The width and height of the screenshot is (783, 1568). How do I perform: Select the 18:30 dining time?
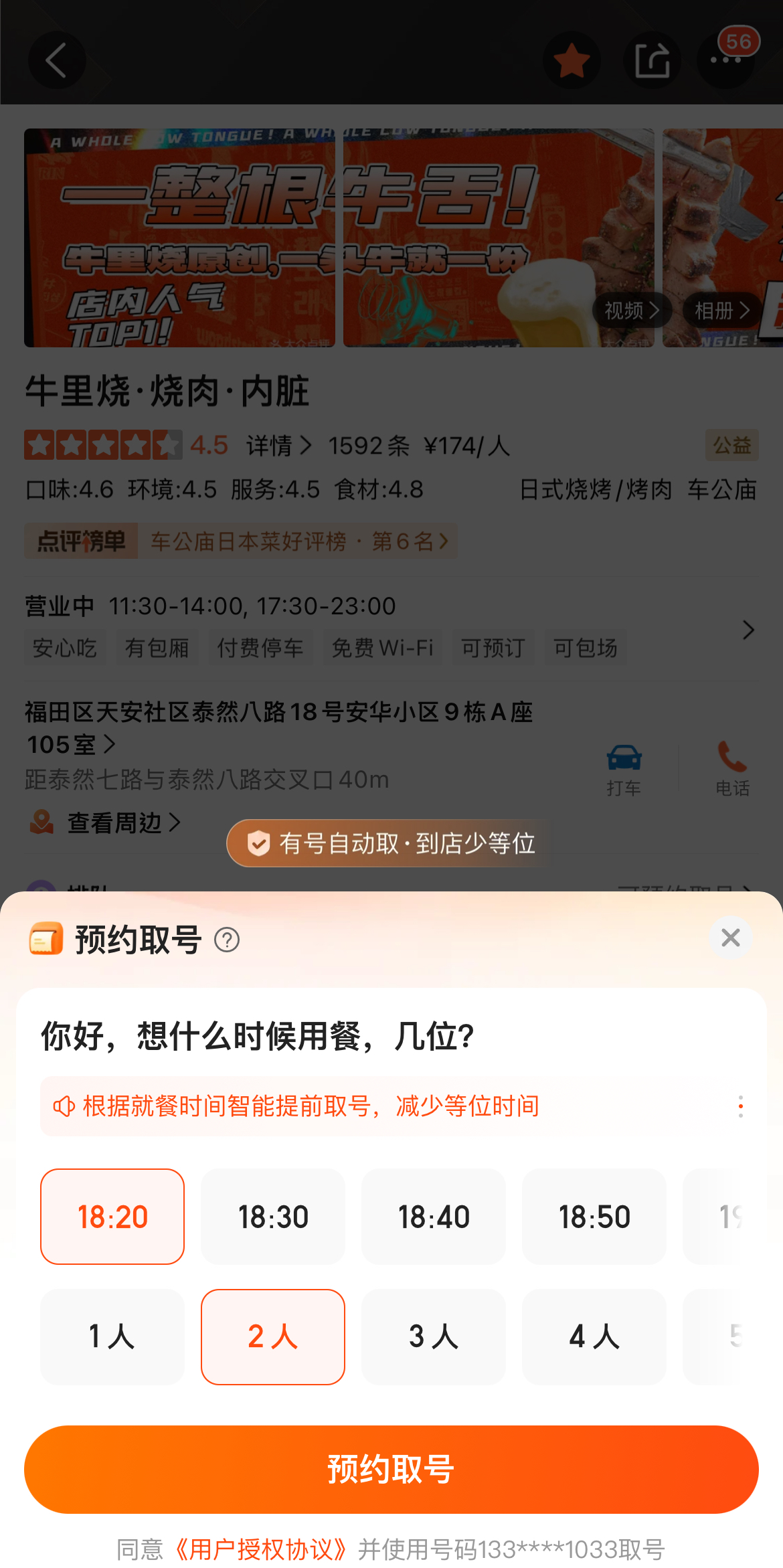pyautogui.click(x=272, y=1217)
